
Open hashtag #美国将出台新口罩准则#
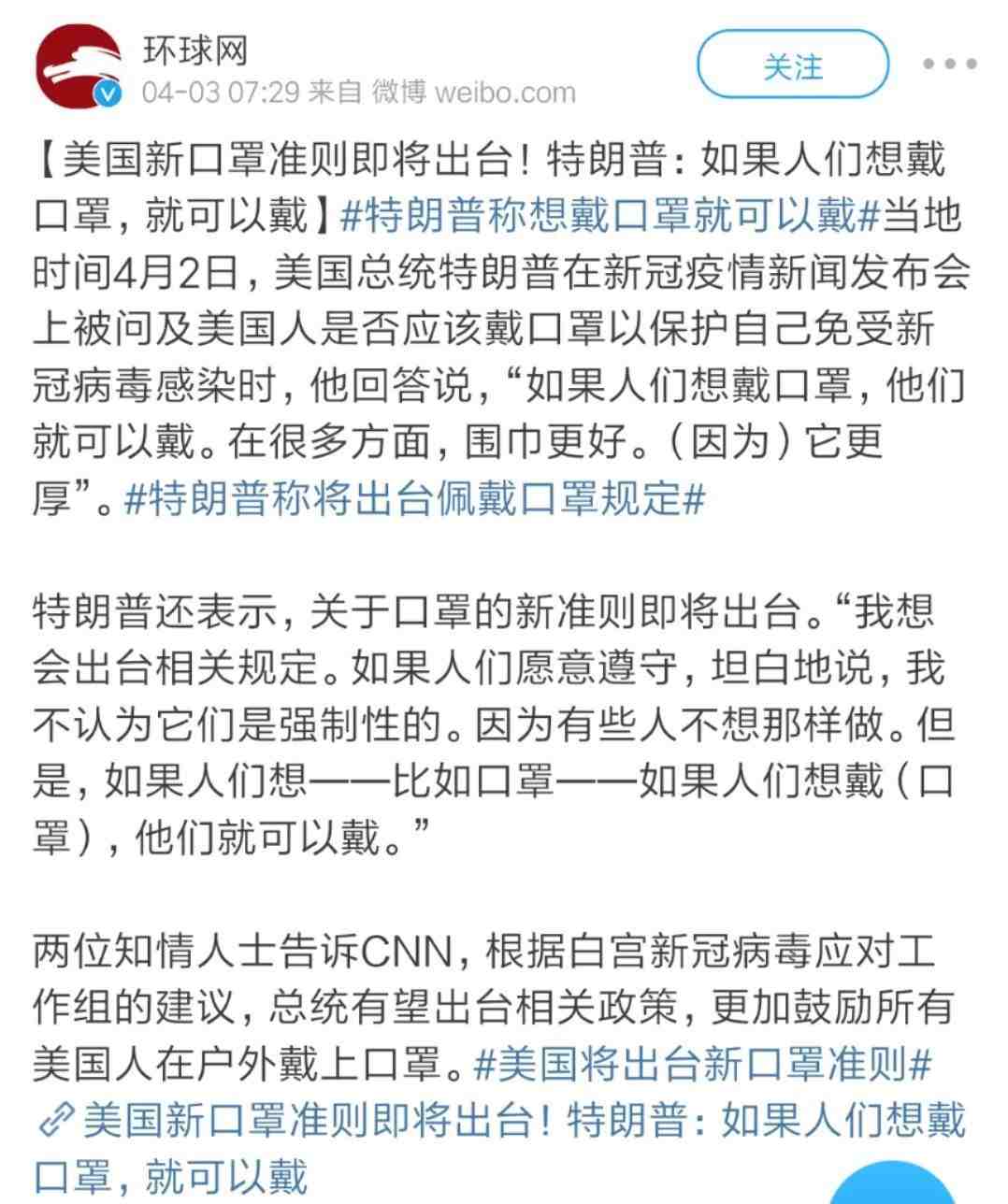703,1063
